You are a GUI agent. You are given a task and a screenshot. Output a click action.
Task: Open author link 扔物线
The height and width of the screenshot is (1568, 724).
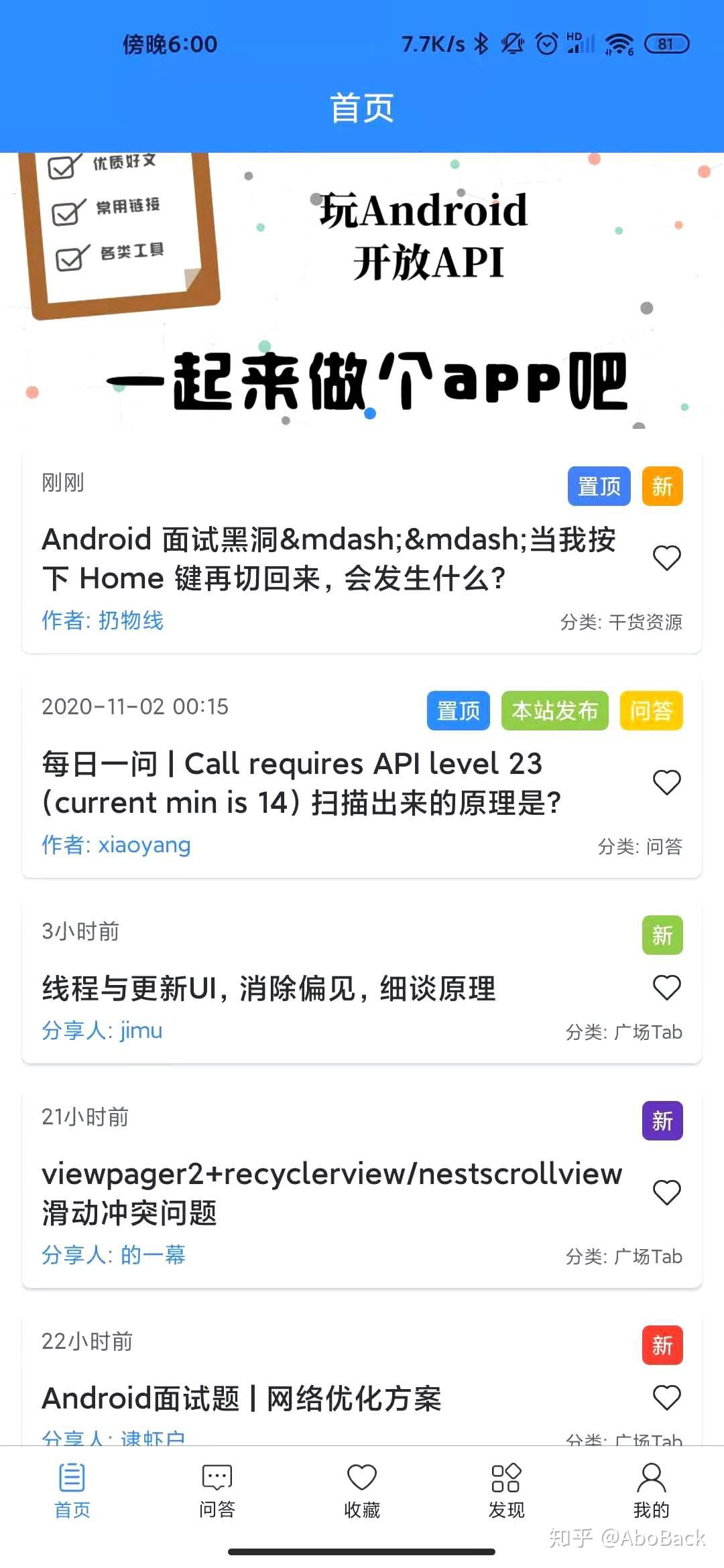[132, 620]
